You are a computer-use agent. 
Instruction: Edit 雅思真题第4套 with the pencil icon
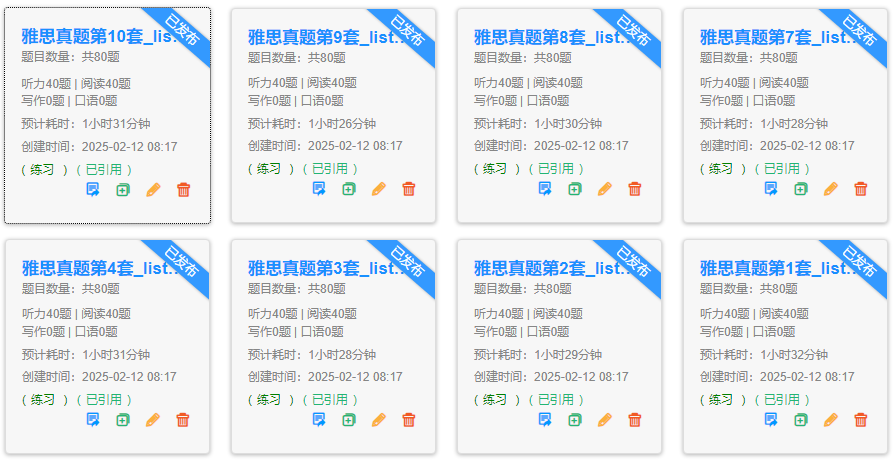(x=153, y=420)
